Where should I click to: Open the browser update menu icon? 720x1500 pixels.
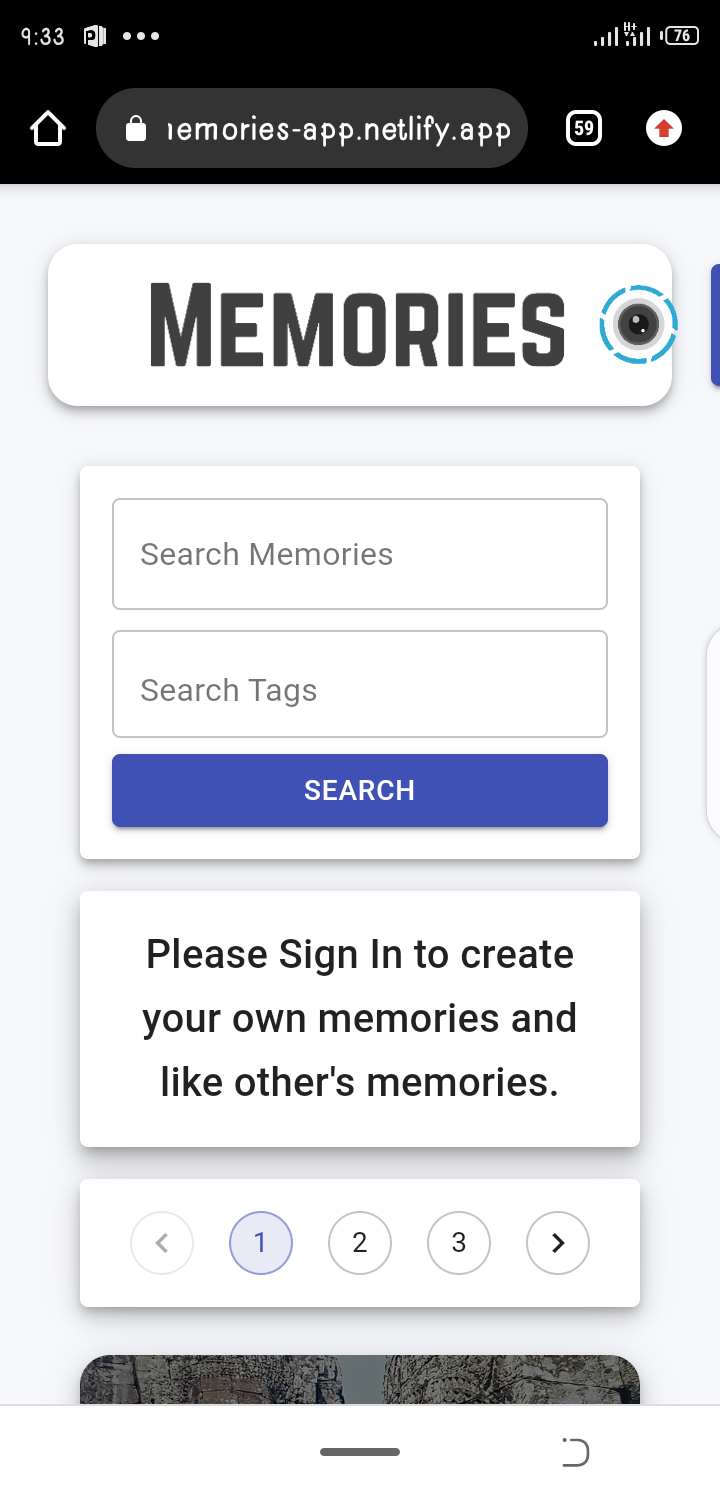coord(664,129)
